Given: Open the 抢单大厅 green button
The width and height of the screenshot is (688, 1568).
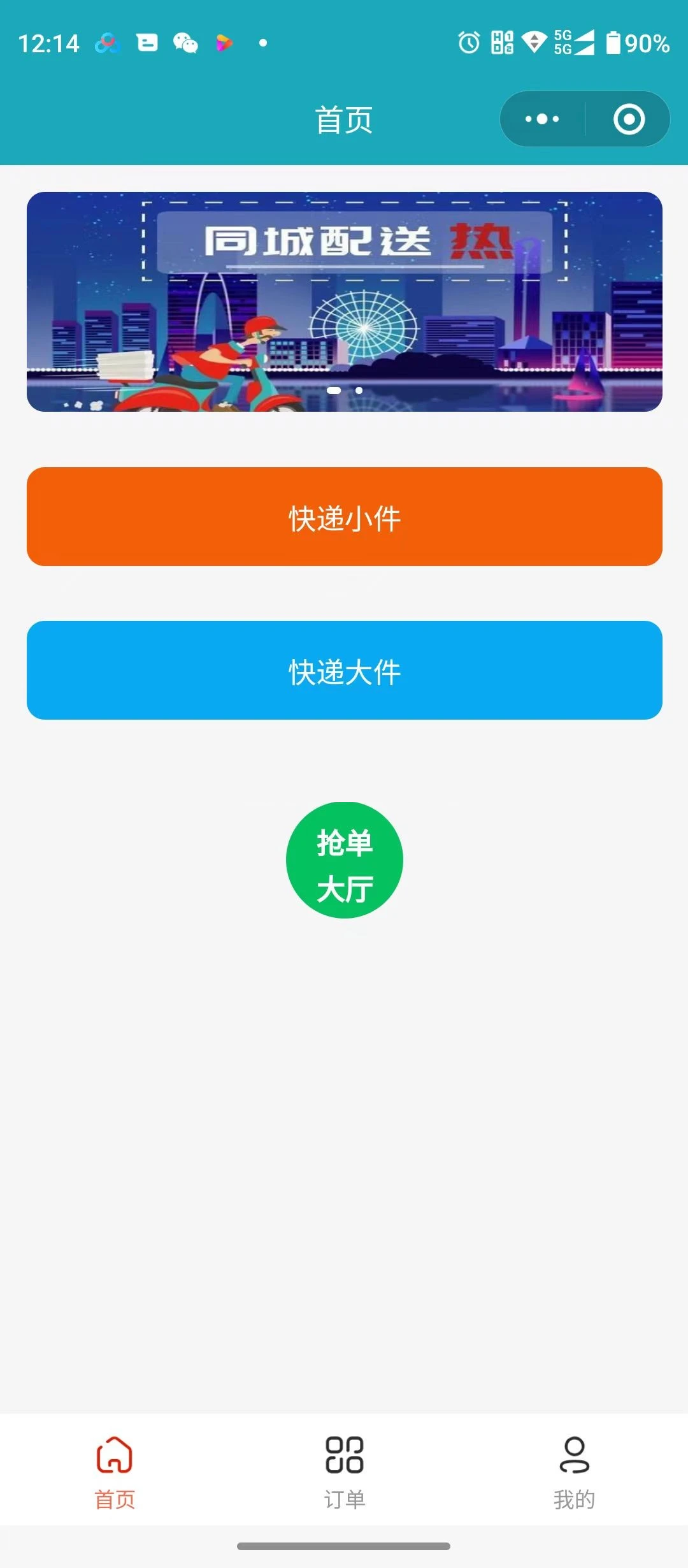Looking at the screenshot, I should pos(345,860).
